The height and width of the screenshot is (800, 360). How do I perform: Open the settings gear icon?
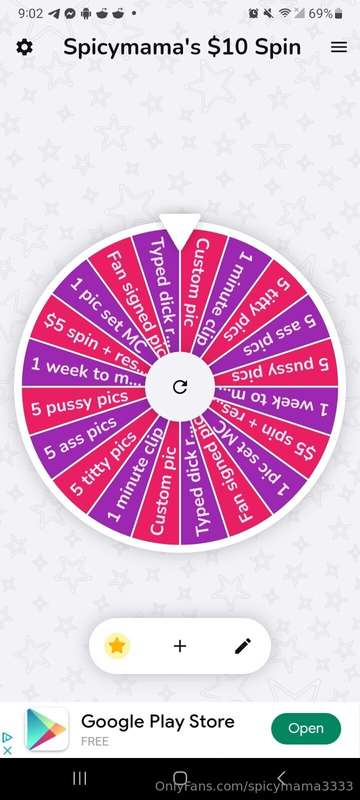[24, 47]
